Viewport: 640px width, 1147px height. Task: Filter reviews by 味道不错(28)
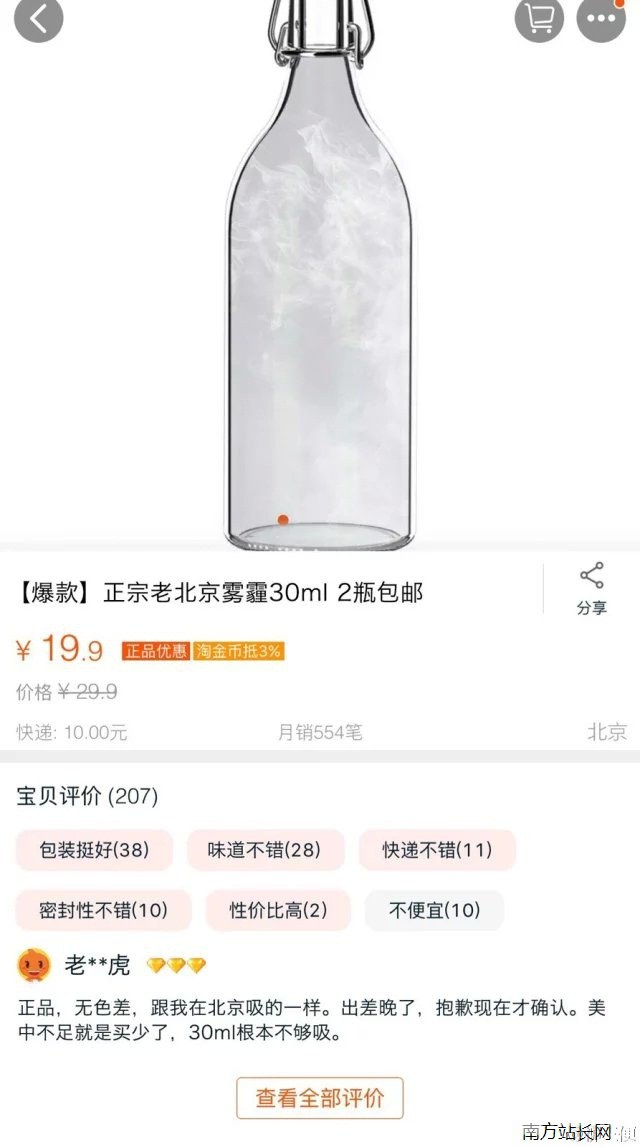[264, 850]
